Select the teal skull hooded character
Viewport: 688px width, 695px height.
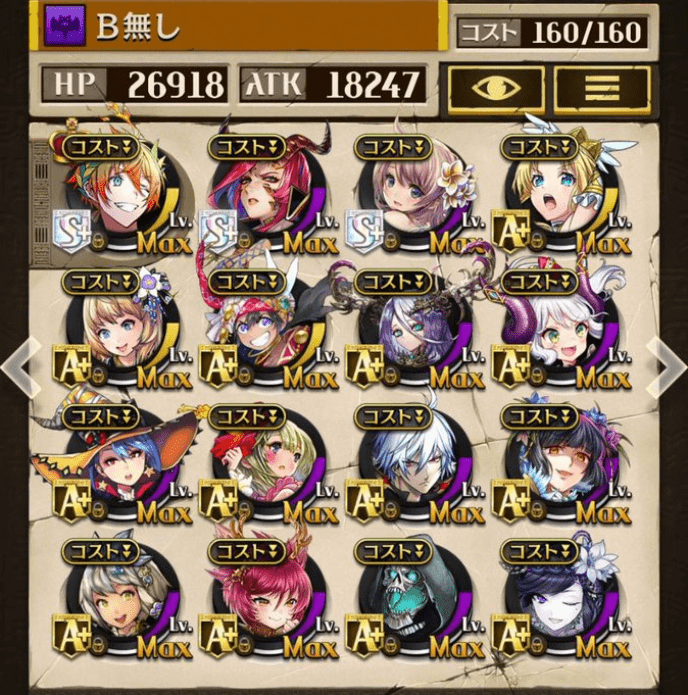tap(404, 603)
